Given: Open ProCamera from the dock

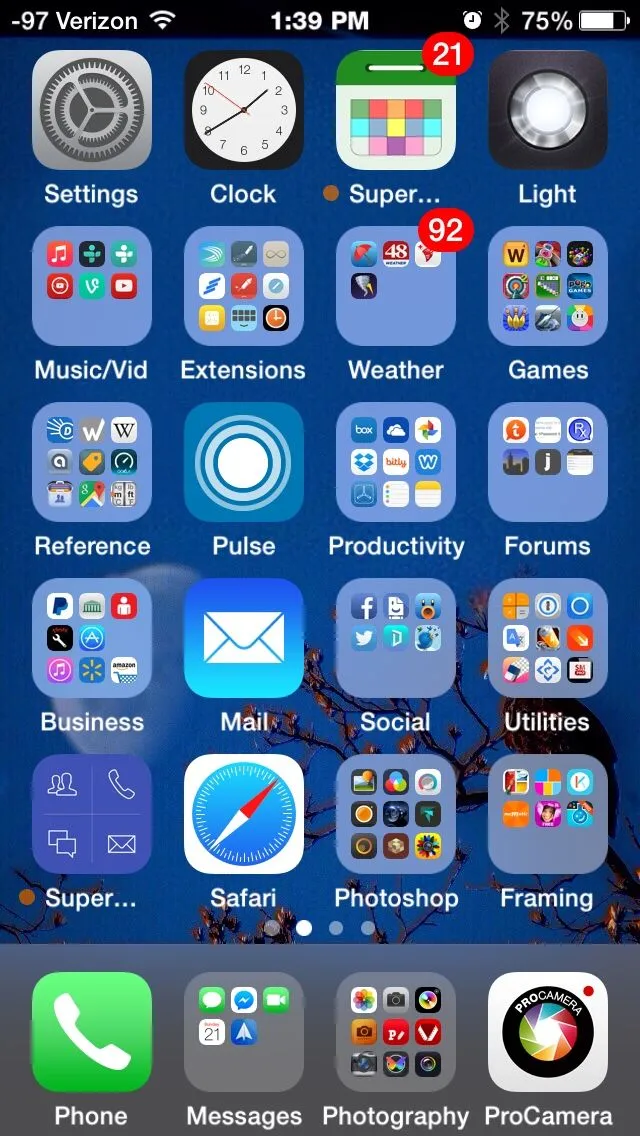Looking at the screenshot, I should coord(547,1032).
